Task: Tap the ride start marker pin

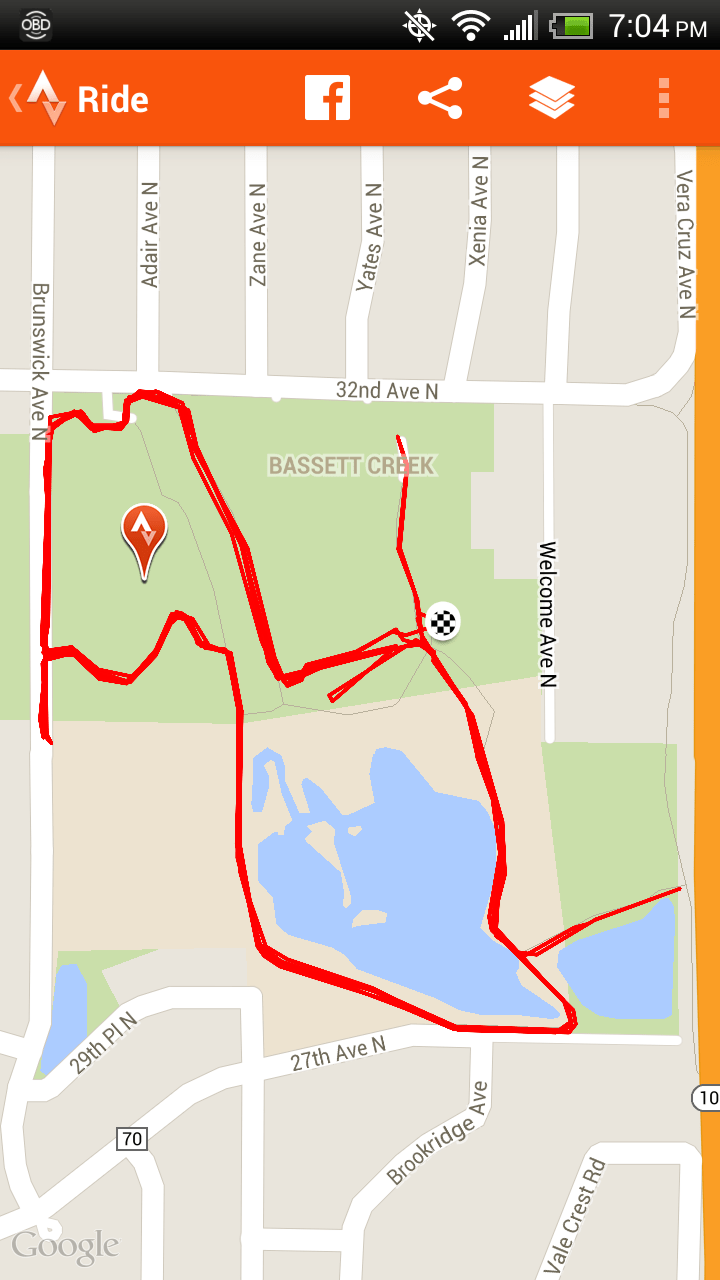Action: (144, 535)
